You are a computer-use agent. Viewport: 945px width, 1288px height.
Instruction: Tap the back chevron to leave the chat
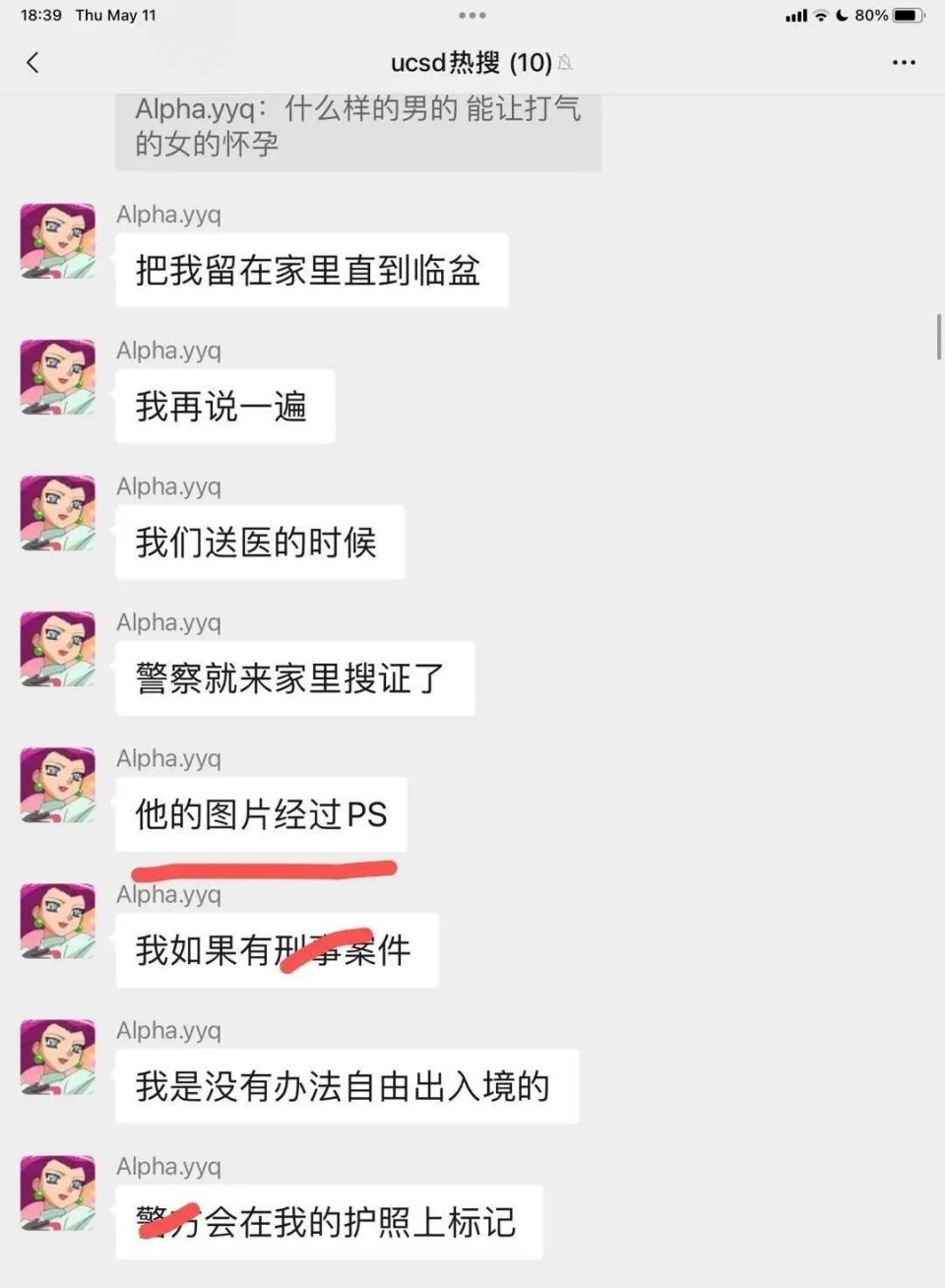[32, 62]
